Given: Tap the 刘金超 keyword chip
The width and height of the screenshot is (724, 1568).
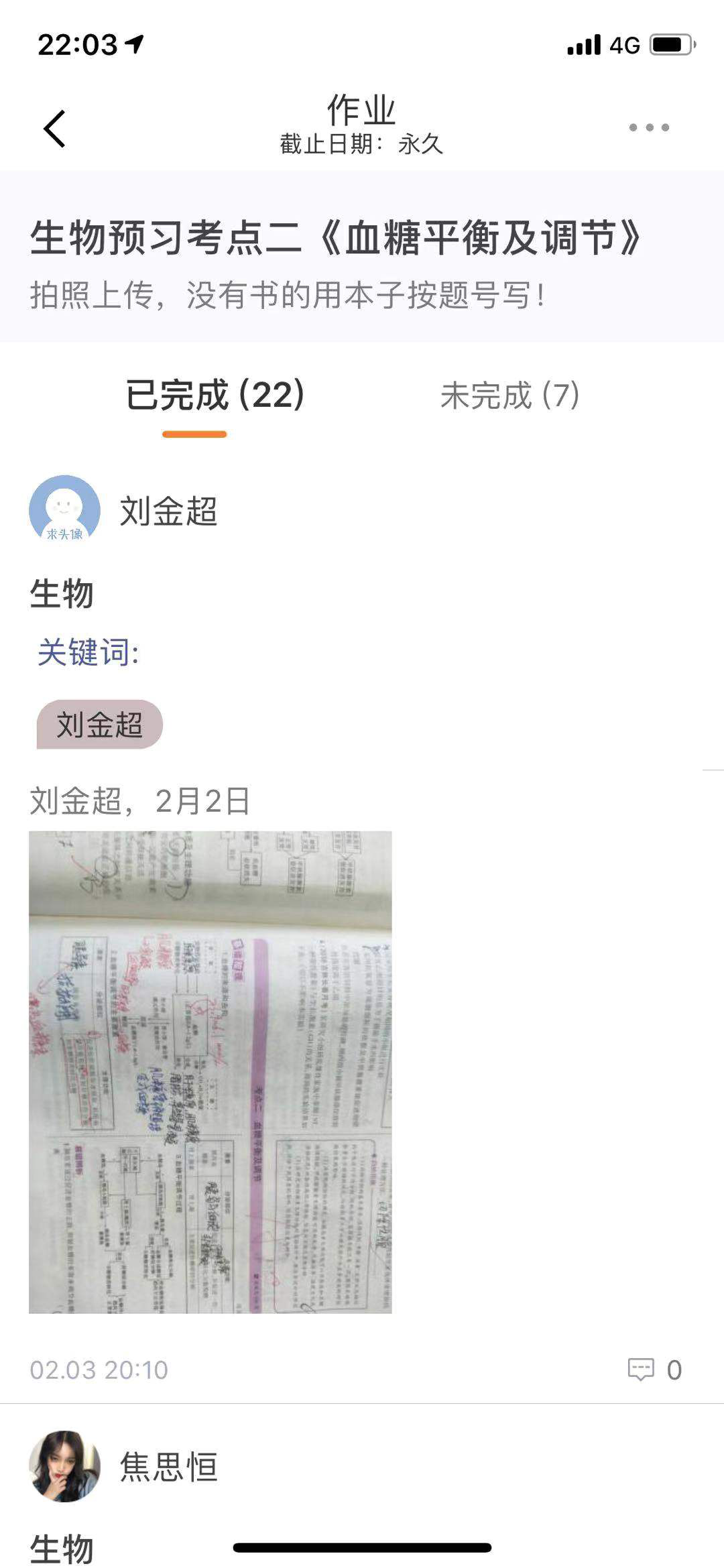Looking at the screenshot, I should coord(99,725).
